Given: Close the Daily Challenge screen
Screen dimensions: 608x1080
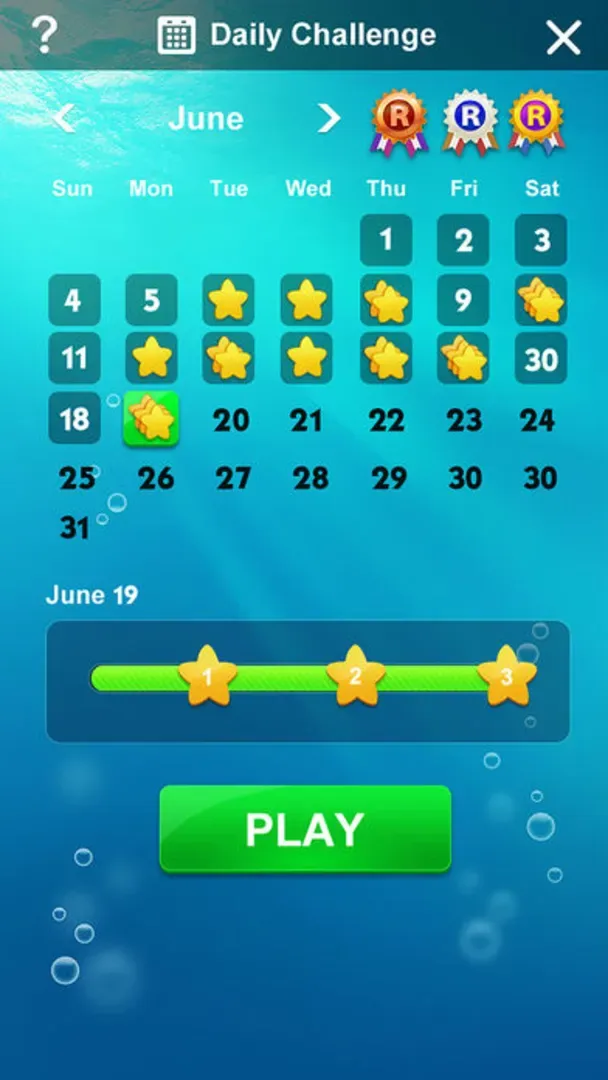Looking at the screenshot, I should click(564, 38).
